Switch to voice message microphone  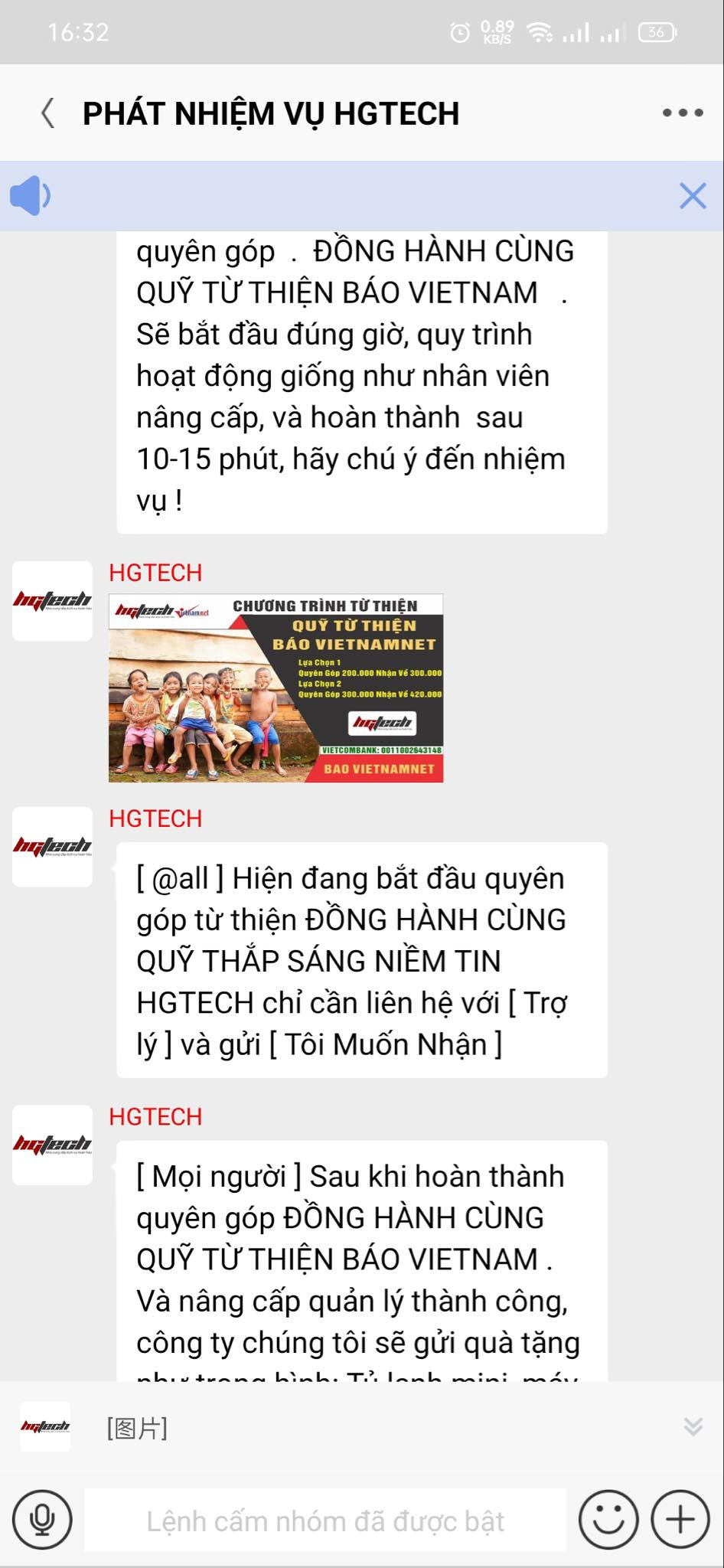(x=42, y=1520)
